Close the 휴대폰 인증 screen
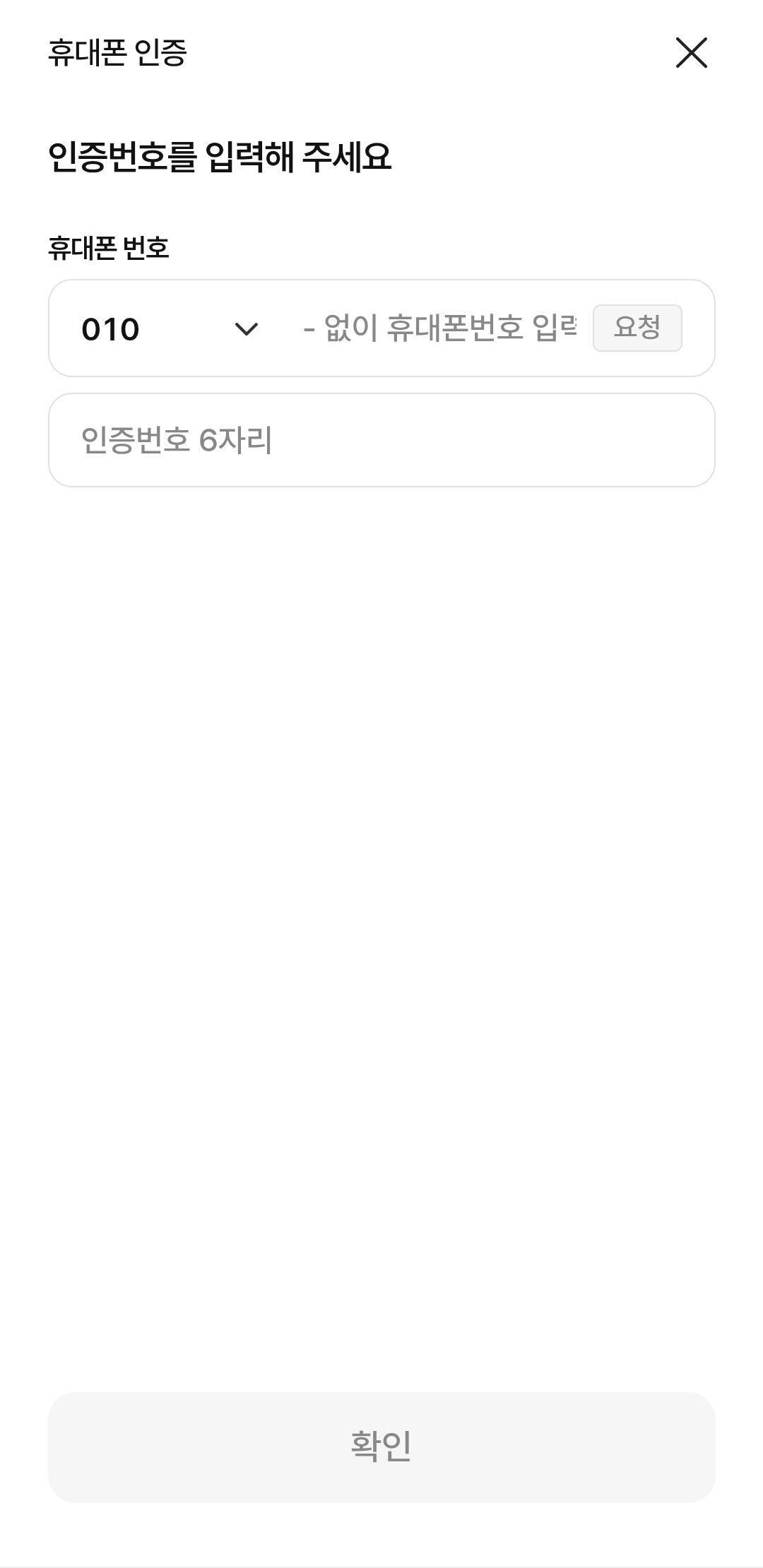 tap(691, 53)
